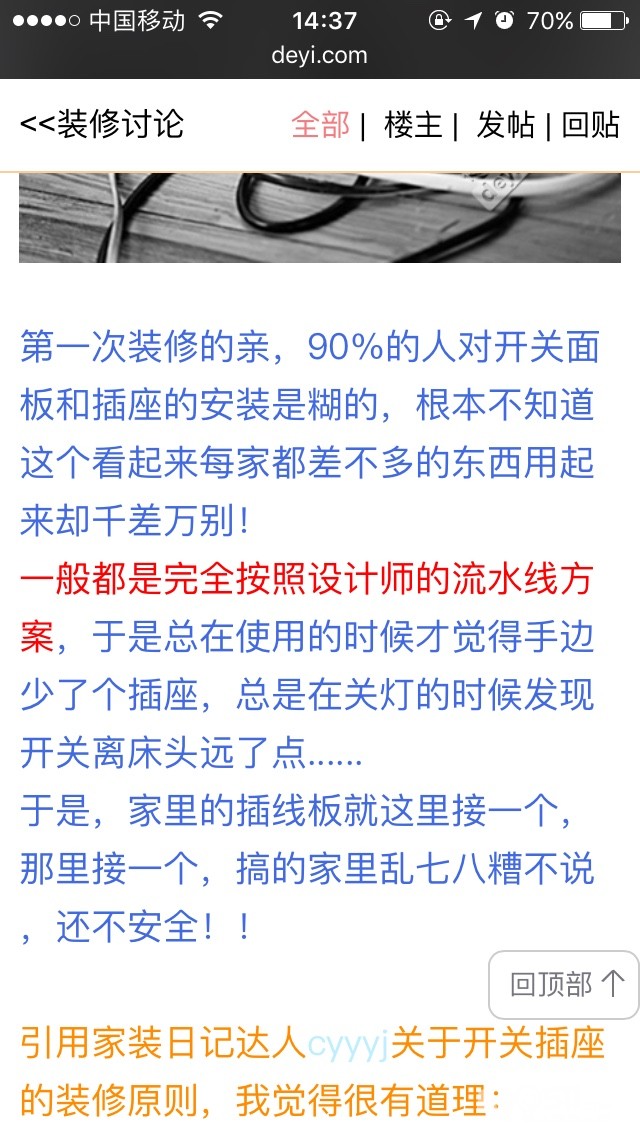This screenshot has width=640, height=1136.
Task: Tap 回贴 to reply to thread
Action: [590, 125]
